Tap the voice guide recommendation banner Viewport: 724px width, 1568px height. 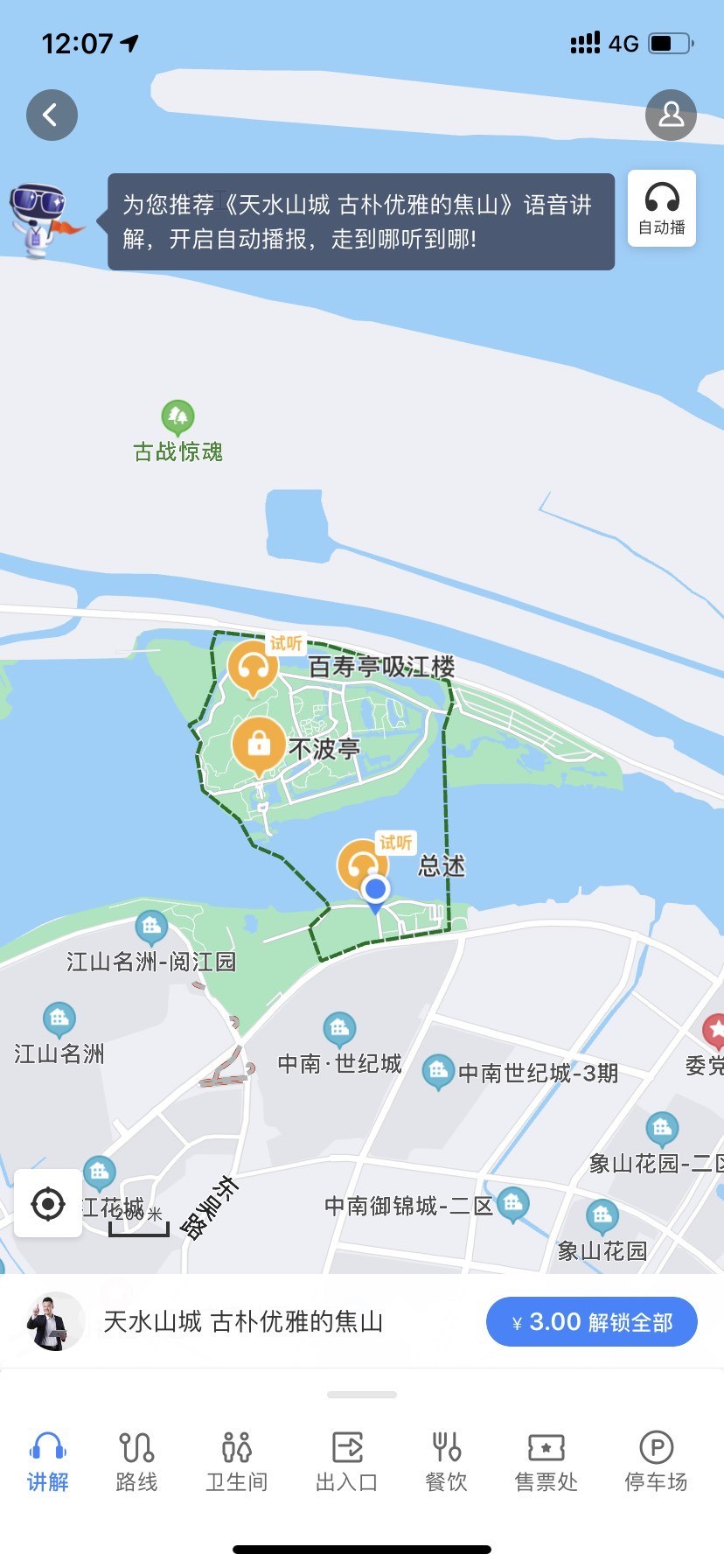pos(360,221)
